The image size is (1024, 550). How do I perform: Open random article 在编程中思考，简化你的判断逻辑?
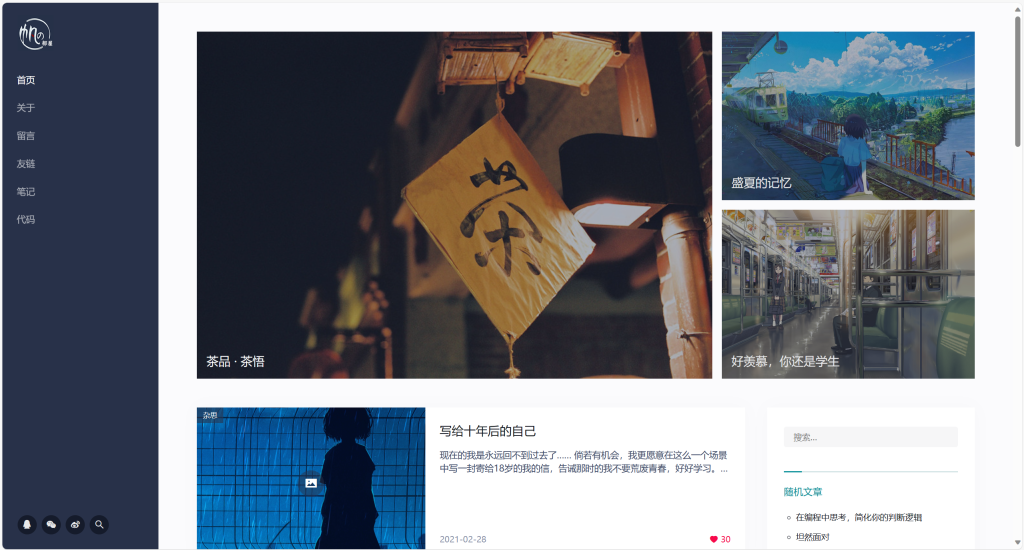tap(858, 517)
